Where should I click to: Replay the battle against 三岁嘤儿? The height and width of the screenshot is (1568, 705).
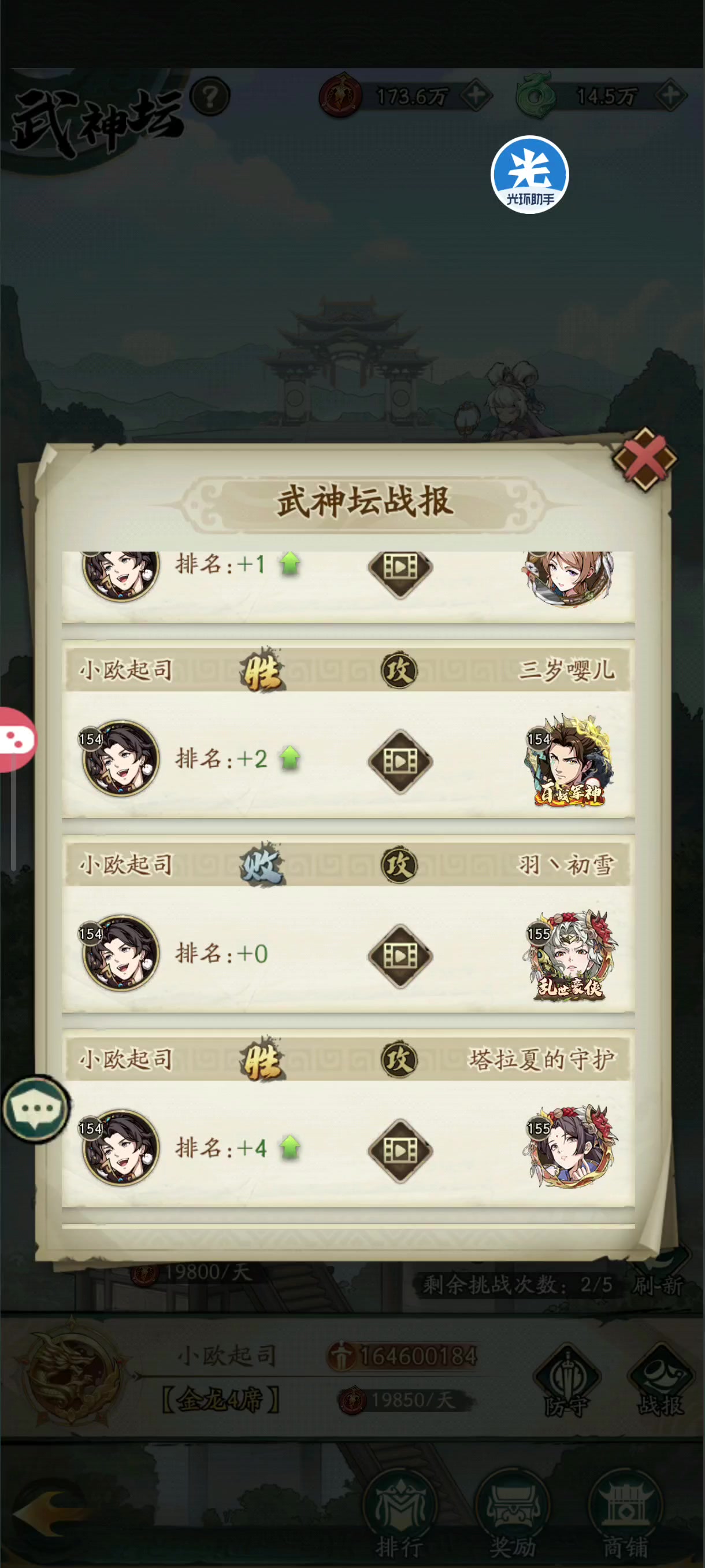coord(400,761)
